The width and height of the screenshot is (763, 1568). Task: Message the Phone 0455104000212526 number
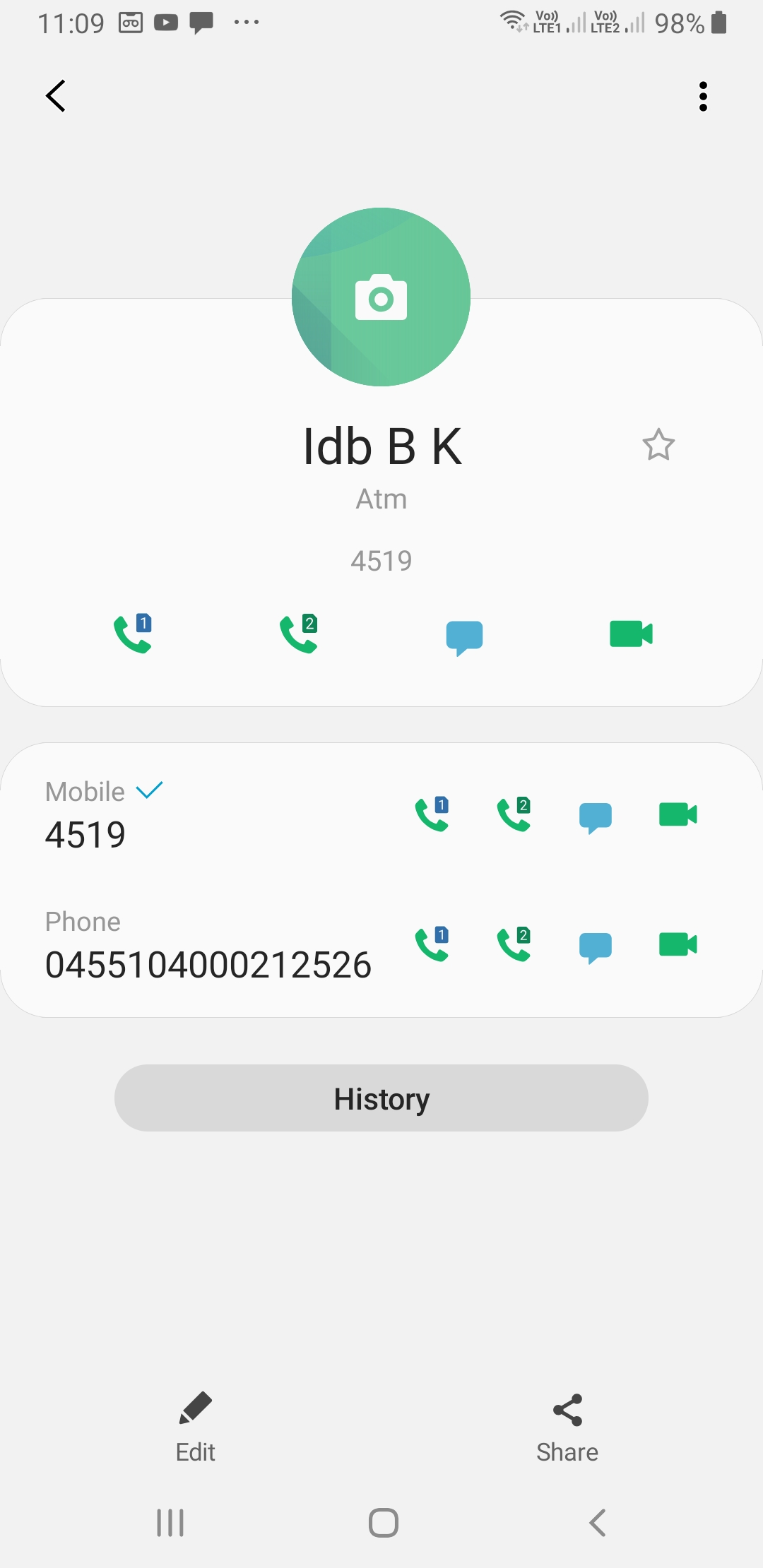point(596,948)
